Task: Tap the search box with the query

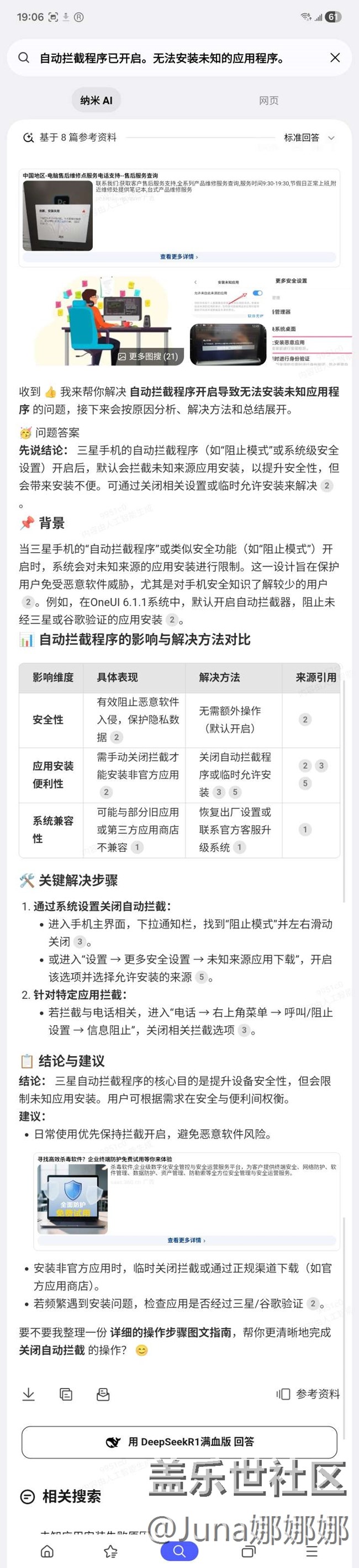Action: [170, 58]
